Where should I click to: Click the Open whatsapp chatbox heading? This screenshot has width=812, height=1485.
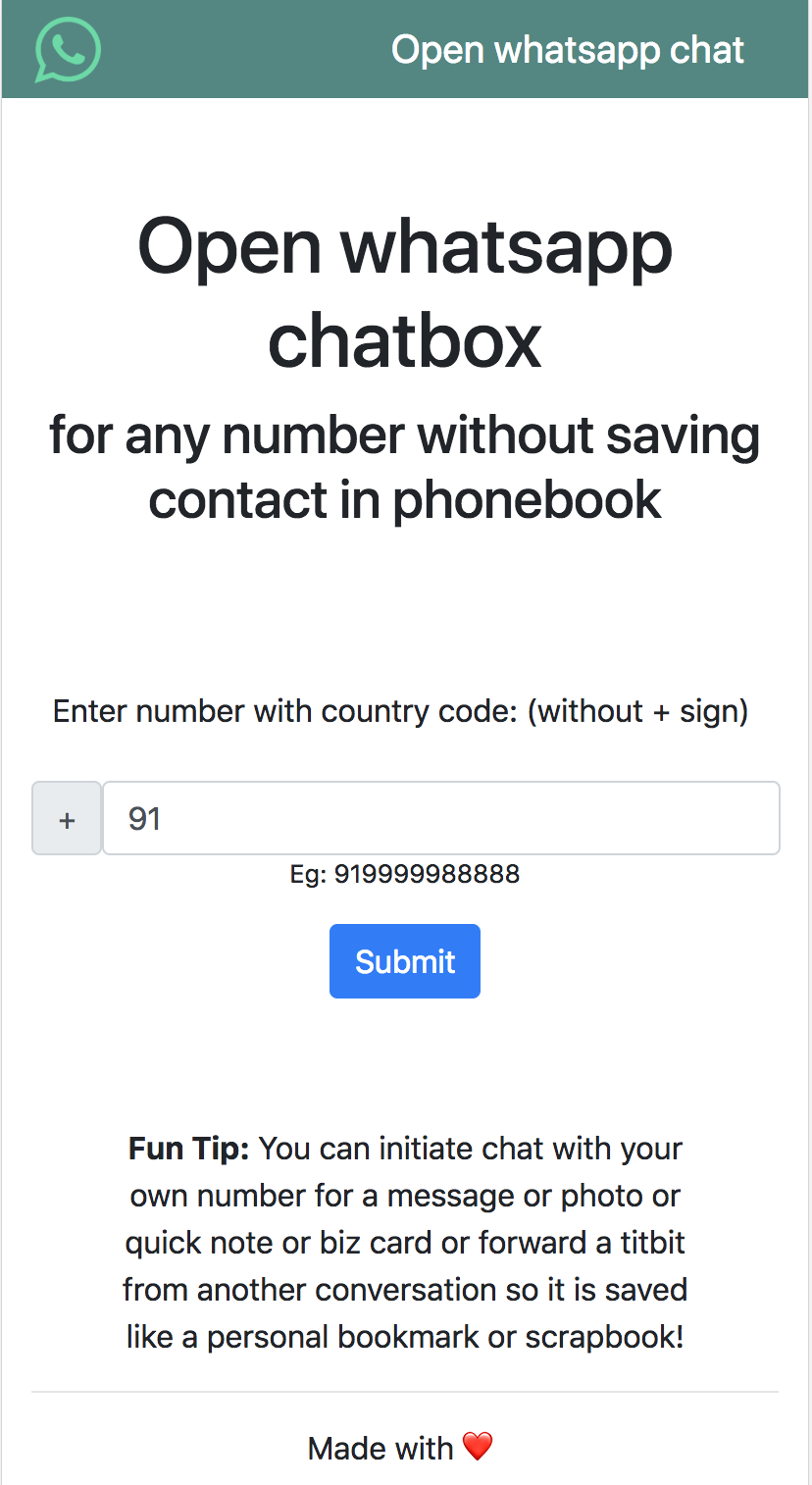coord(405,294)
